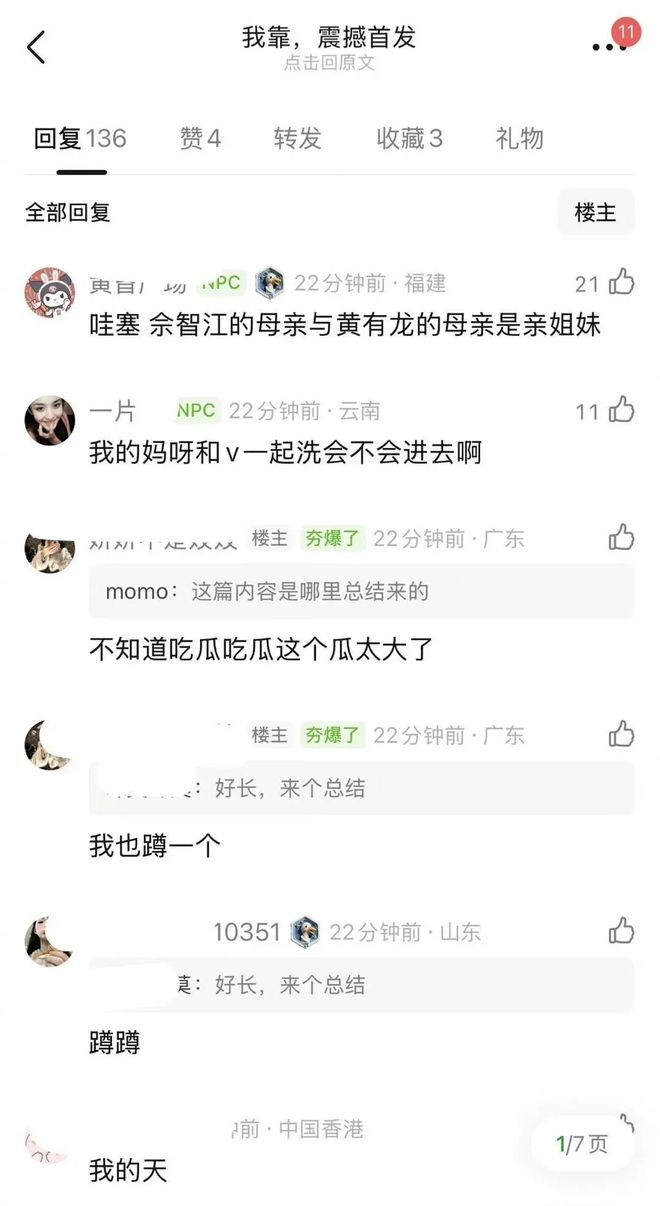The image size is (660, 1206).
Task: Go back with the arrow icon
Action: (37, 47)
